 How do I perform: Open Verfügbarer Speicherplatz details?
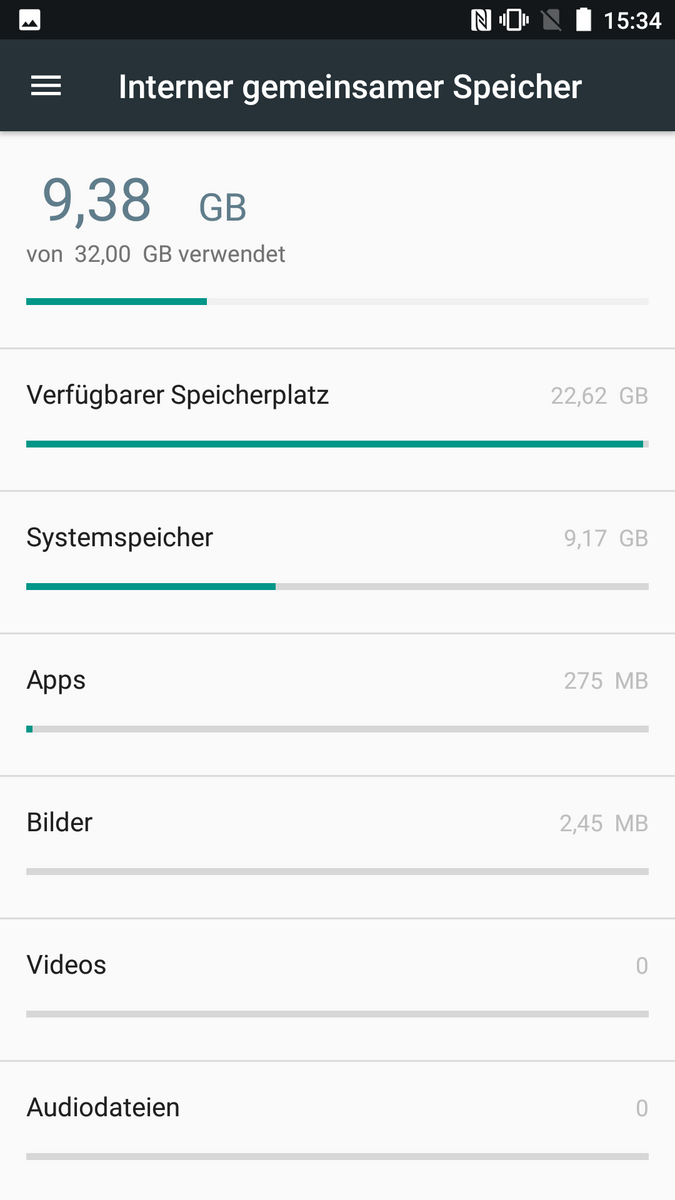click(337, 419)
